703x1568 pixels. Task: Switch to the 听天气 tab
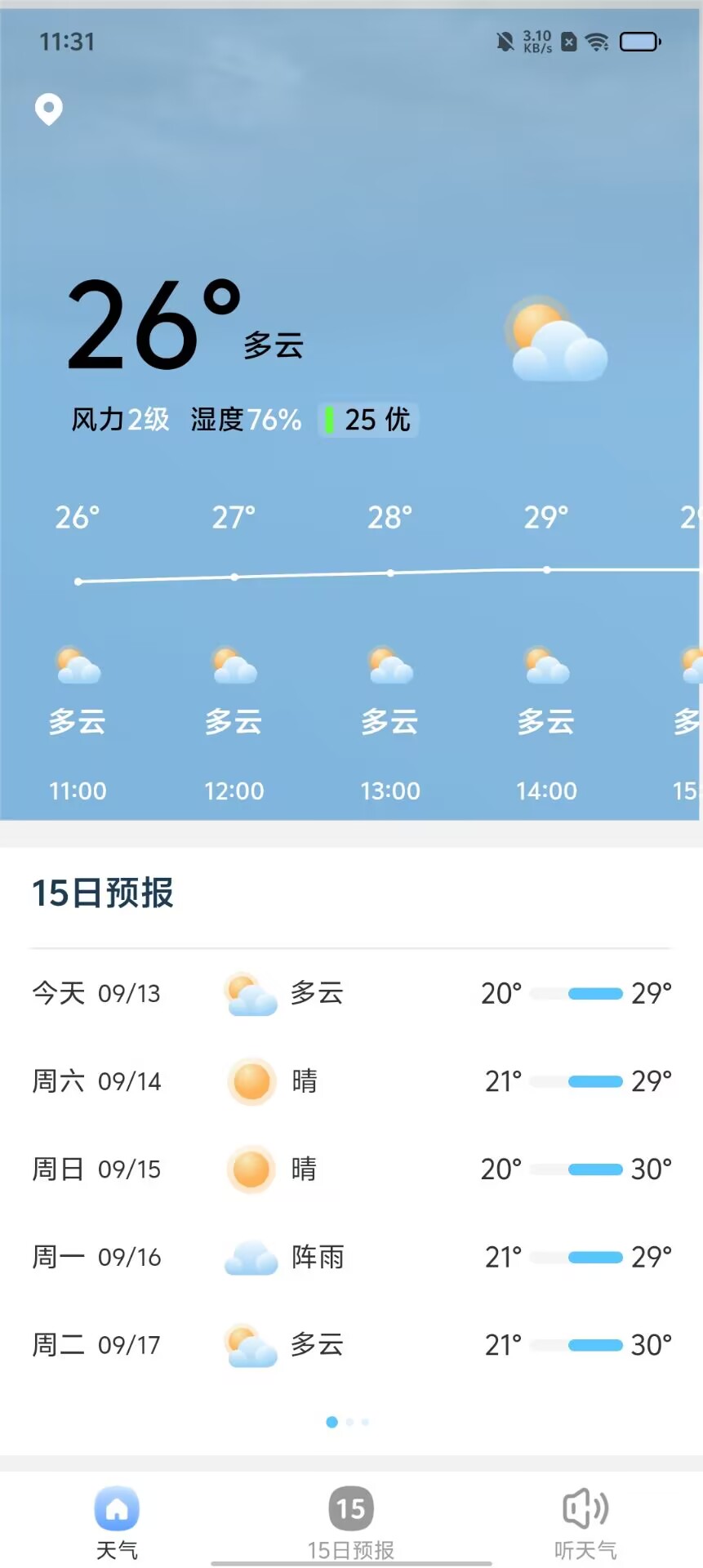585,1522
